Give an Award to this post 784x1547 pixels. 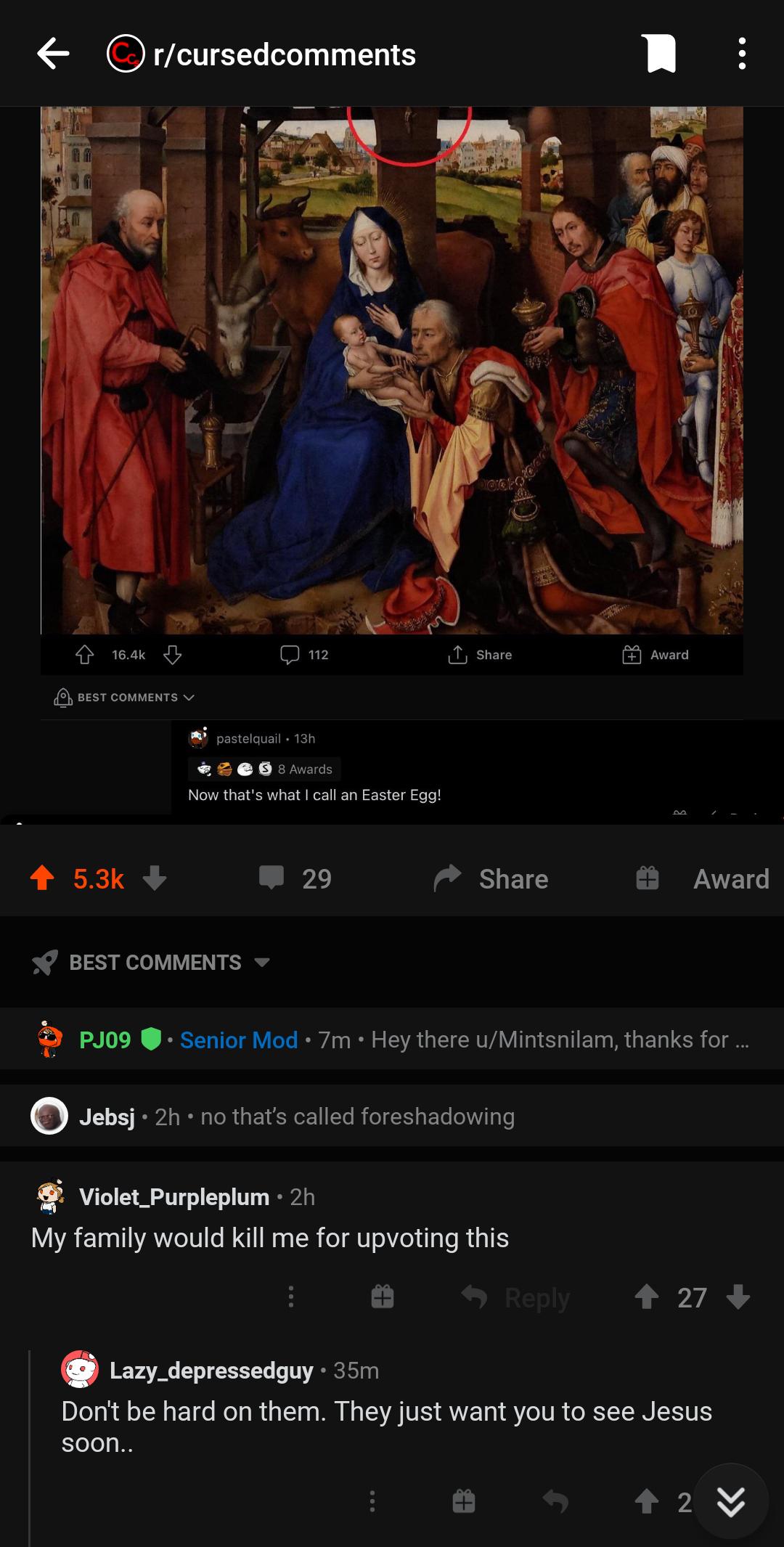(703, 878)
